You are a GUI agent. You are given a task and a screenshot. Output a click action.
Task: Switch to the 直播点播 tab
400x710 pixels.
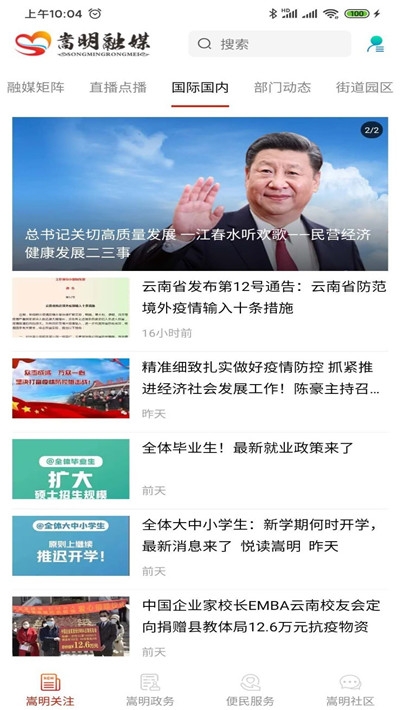[118, 87]
